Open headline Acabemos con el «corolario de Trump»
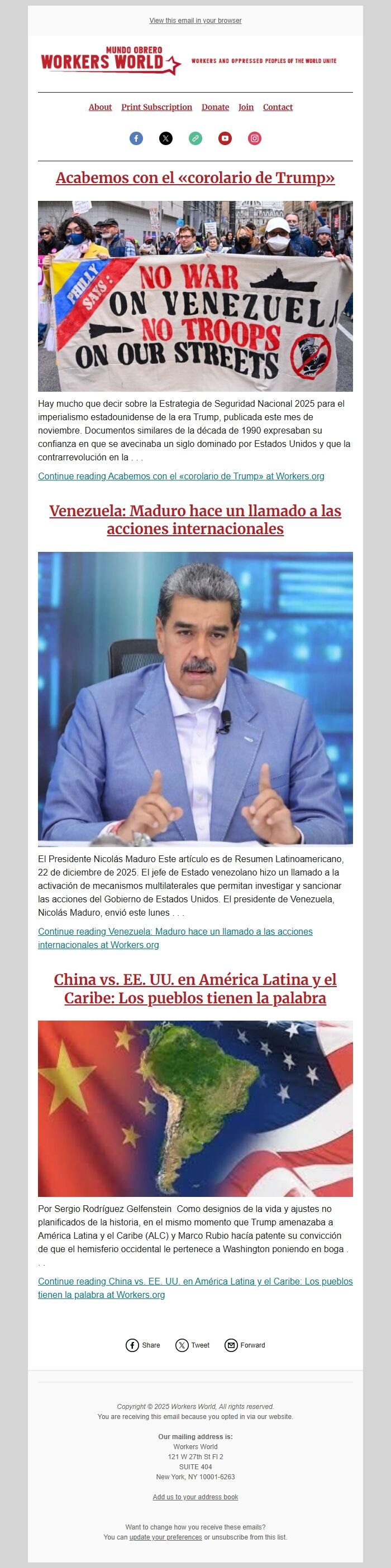The width and height of the screenshot is (391, 1568). (x=195, y=178)
